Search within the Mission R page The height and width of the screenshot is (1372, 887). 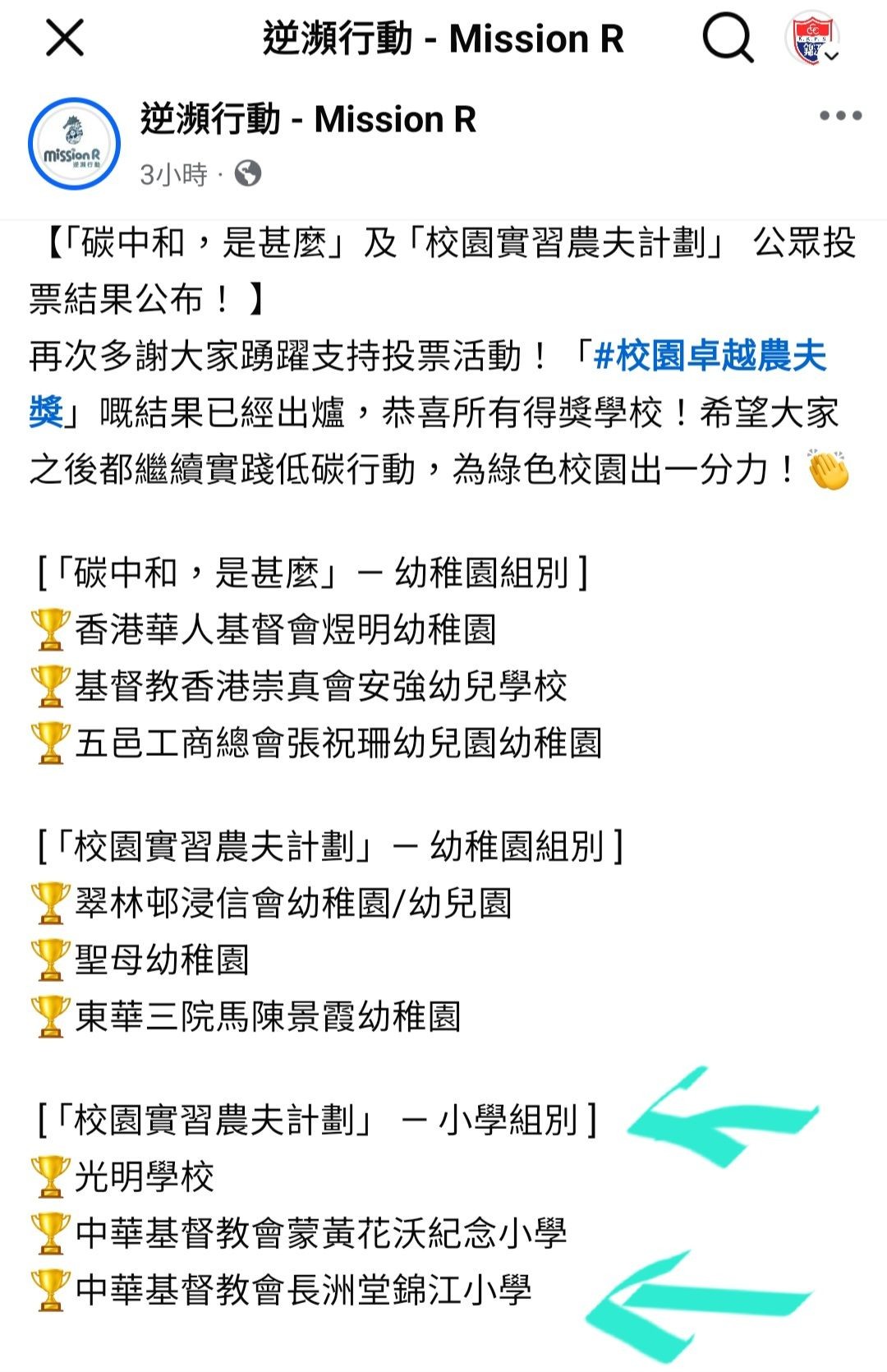click(727, 39)
